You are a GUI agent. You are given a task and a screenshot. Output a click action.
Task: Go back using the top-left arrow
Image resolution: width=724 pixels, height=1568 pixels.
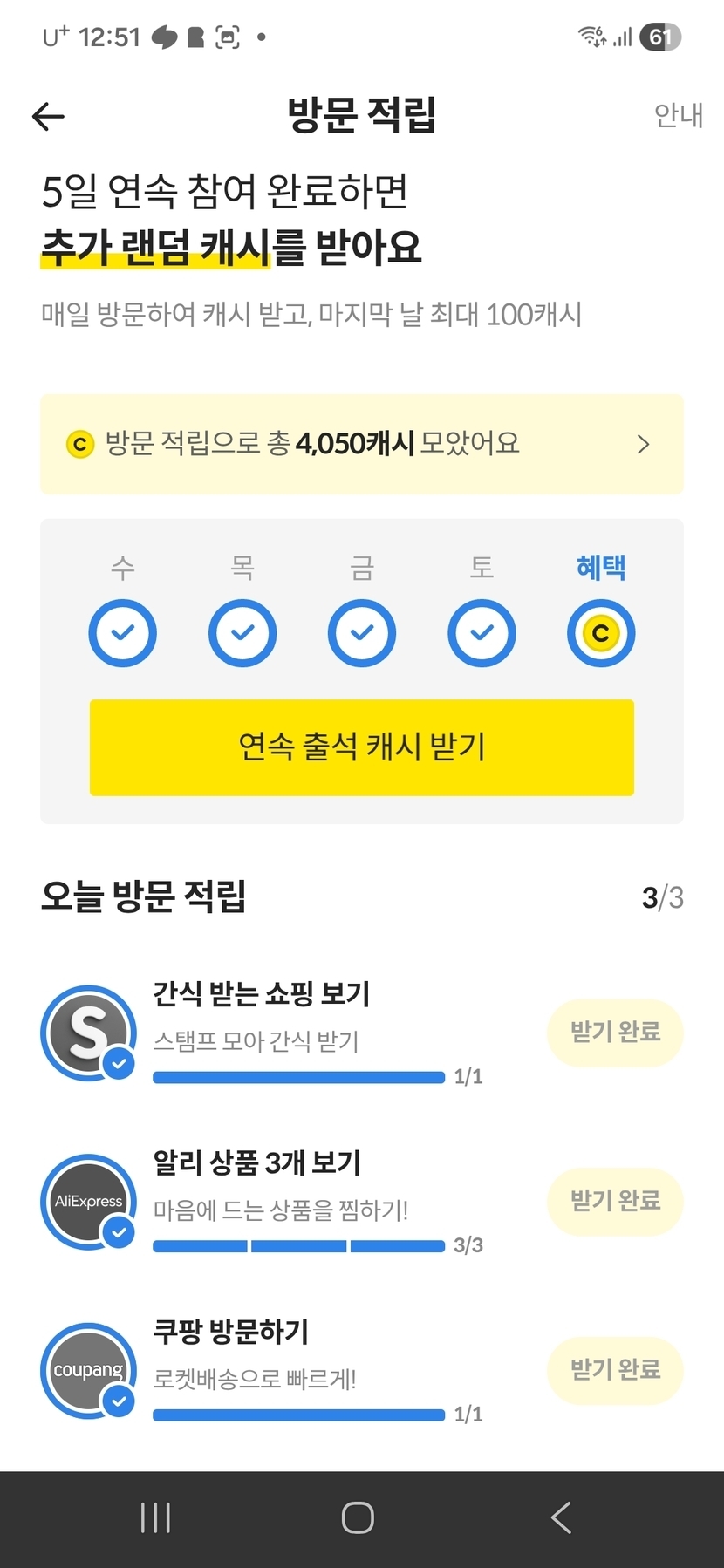pyautogui.click(x=48, y=116)
